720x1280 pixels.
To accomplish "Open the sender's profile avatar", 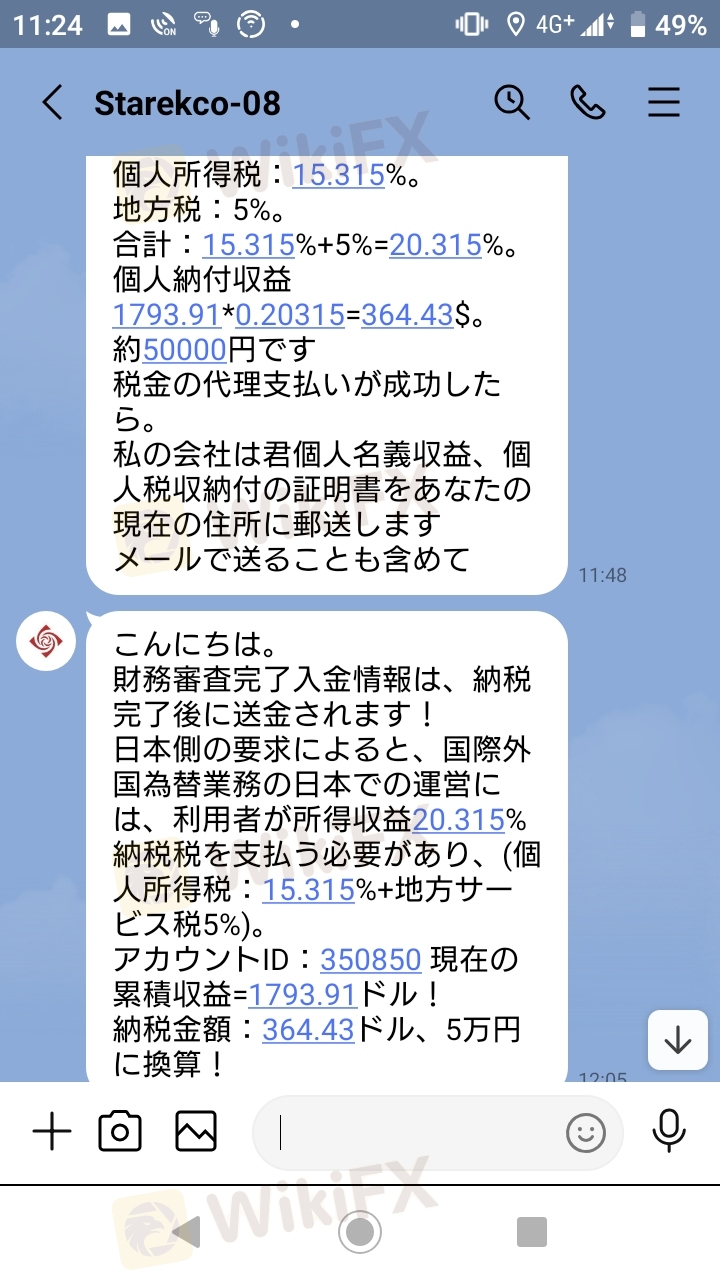I will pyautogui.click(x=46, y=640).
